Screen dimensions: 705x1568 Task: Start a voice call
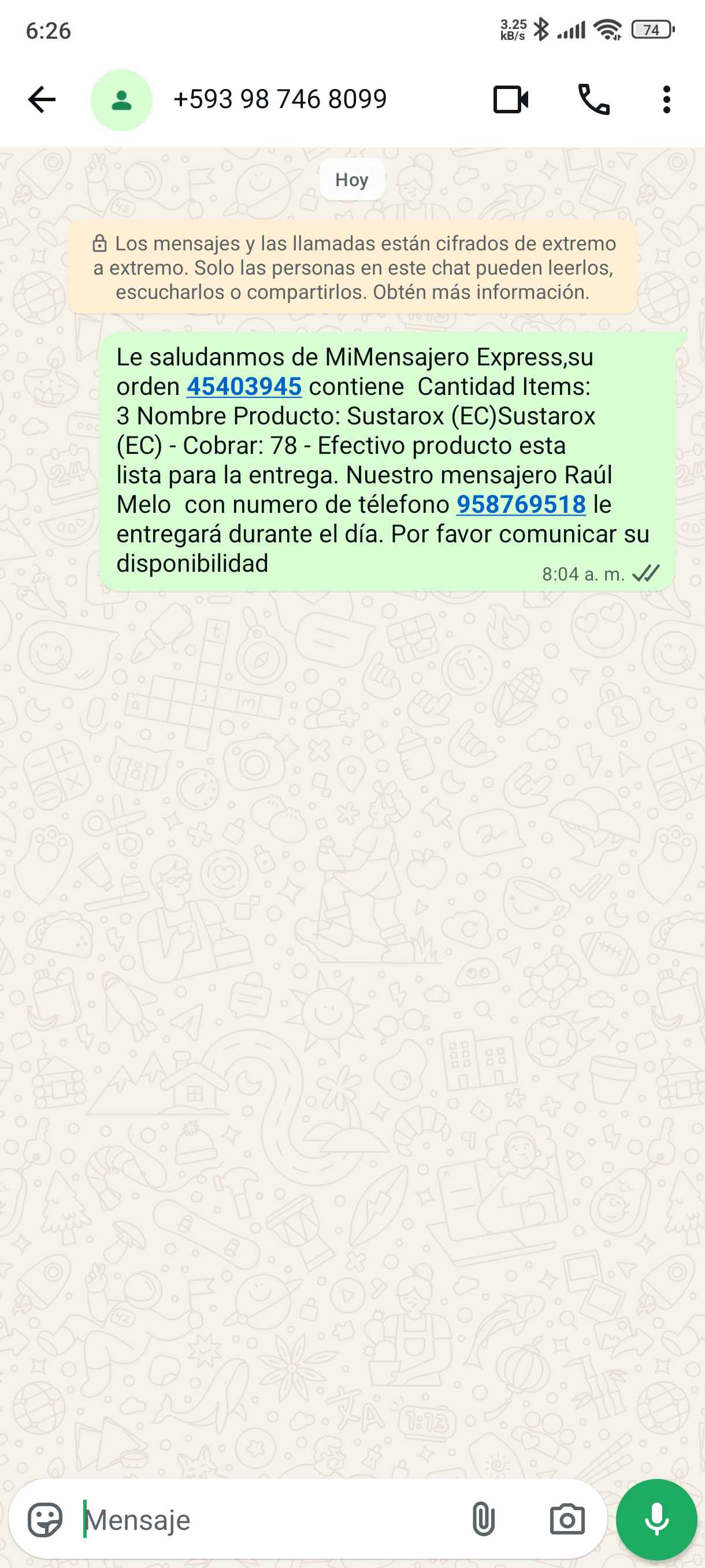(x=593, y=100)
